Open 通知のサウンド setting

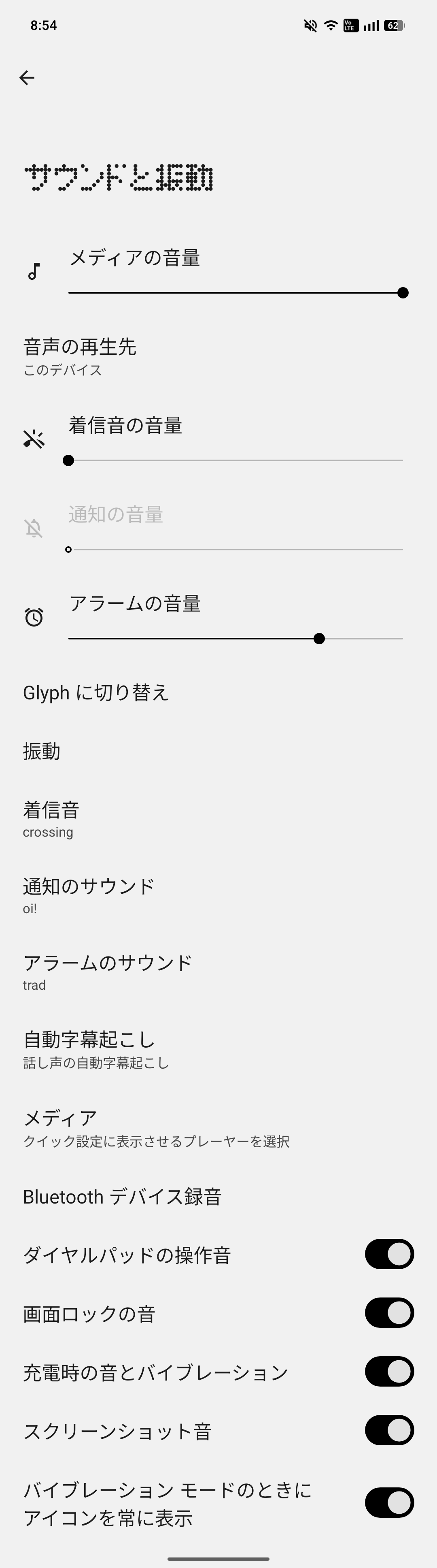89,895
